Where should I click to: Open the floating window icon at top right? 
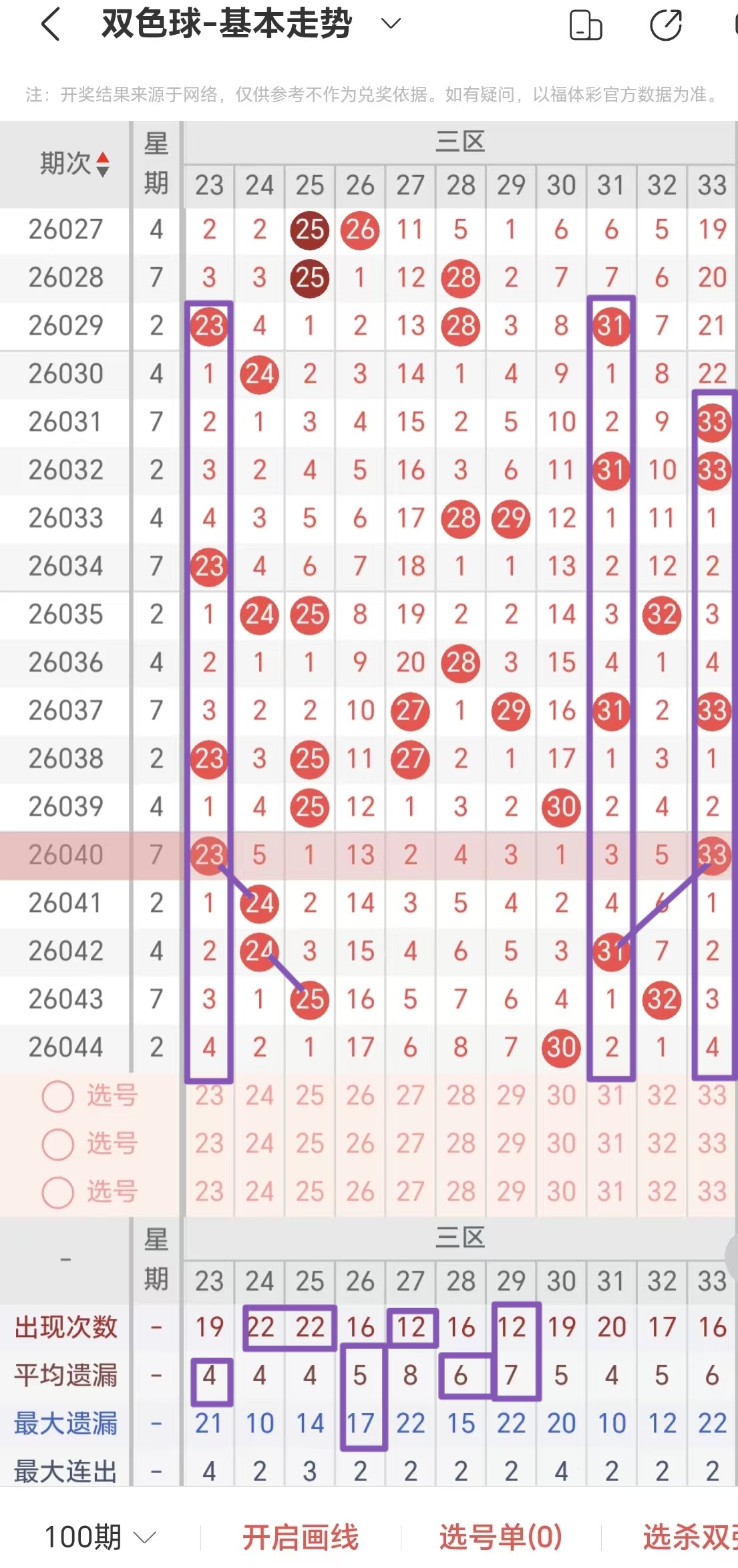[586, 25]
